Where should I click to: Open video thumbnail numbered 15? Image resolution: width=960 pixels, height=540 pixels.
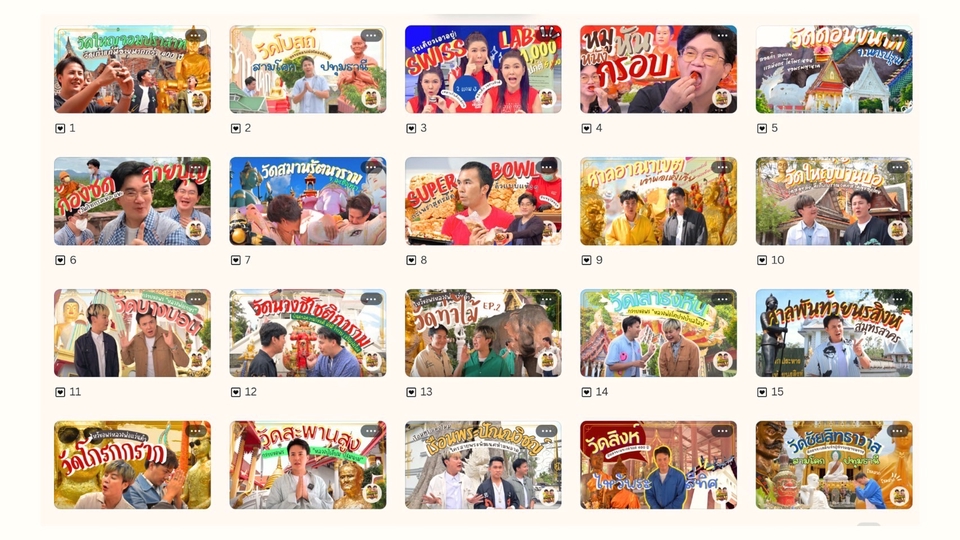pos(834,333)
